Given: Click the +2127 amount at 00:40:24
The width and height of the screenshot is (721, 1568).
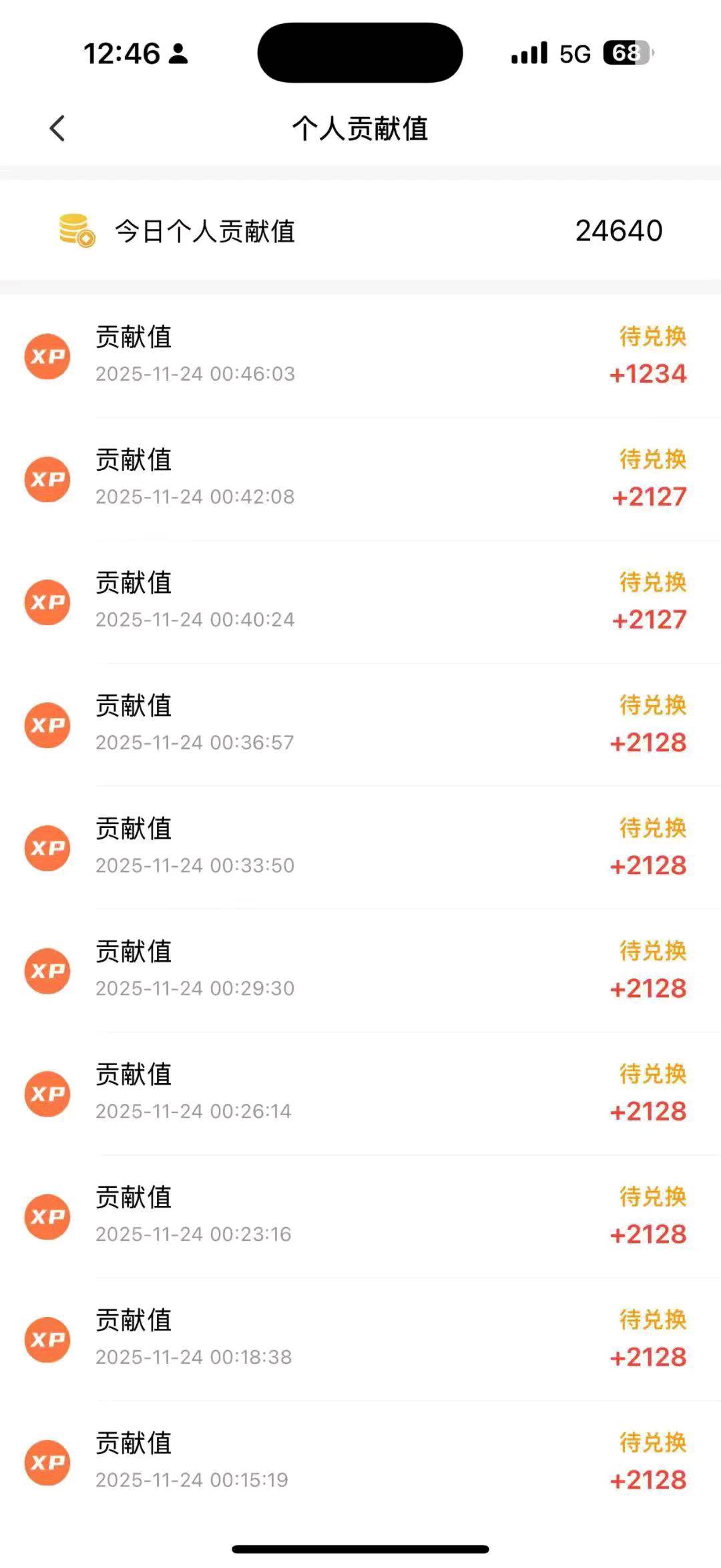Looking at the screenshot, I should (x=649, y=620).
